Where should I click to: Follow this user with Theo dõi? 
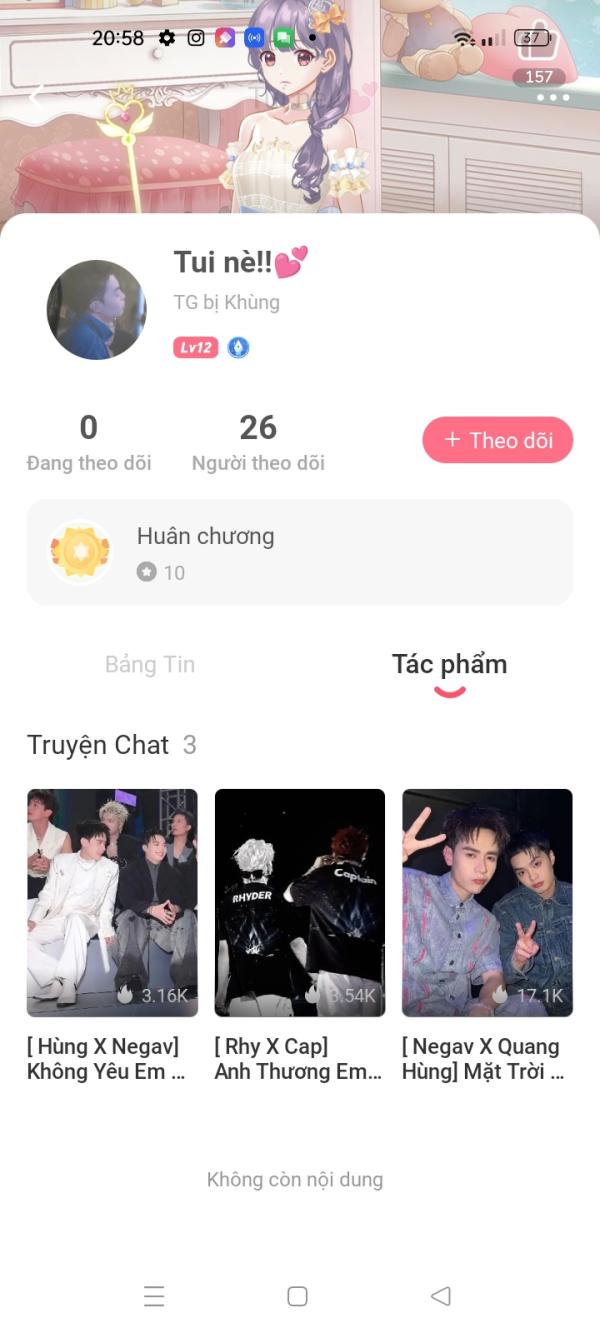coord(497,440)
